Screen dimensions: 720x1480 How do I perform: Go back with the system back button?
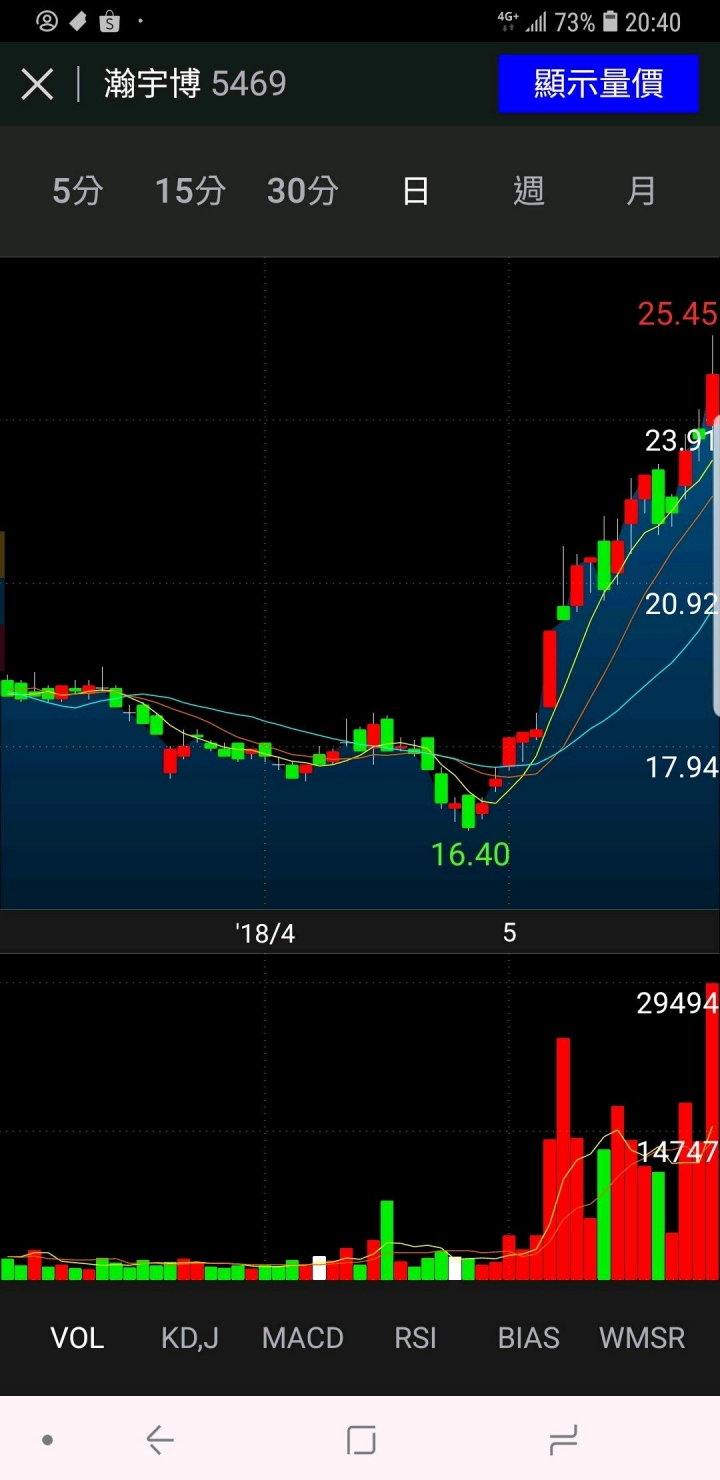[x=160, y=1440]
